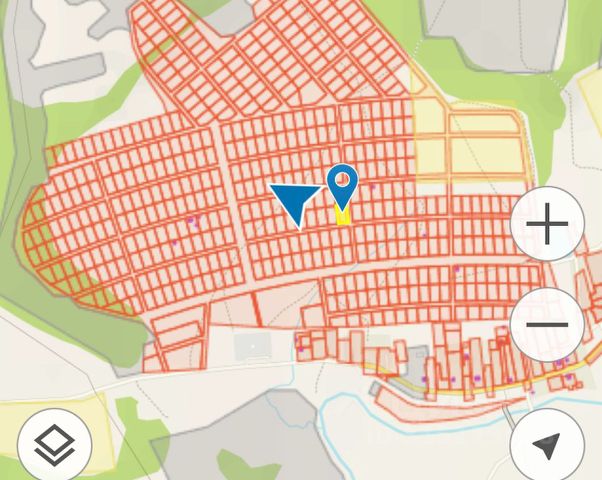This screenshot has height=480, width=602.
Task: Zoom out of the map
Action: pos(547,325)
